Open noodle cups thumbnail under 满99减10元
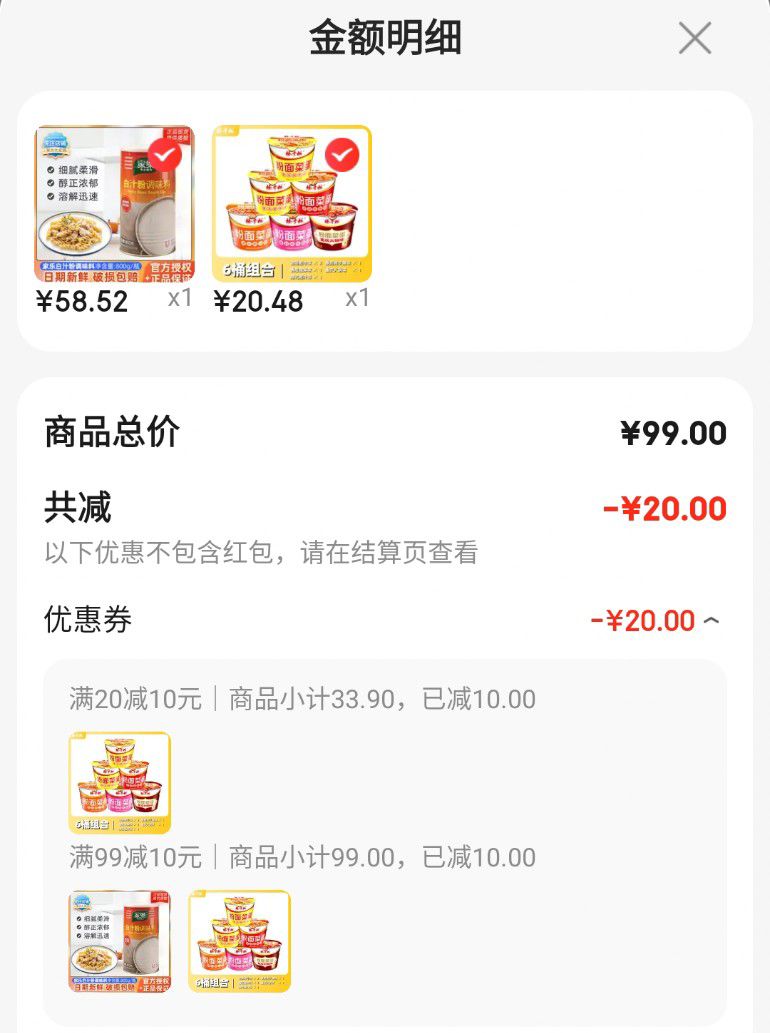The image size is (770, 1033). coord(240,941)
